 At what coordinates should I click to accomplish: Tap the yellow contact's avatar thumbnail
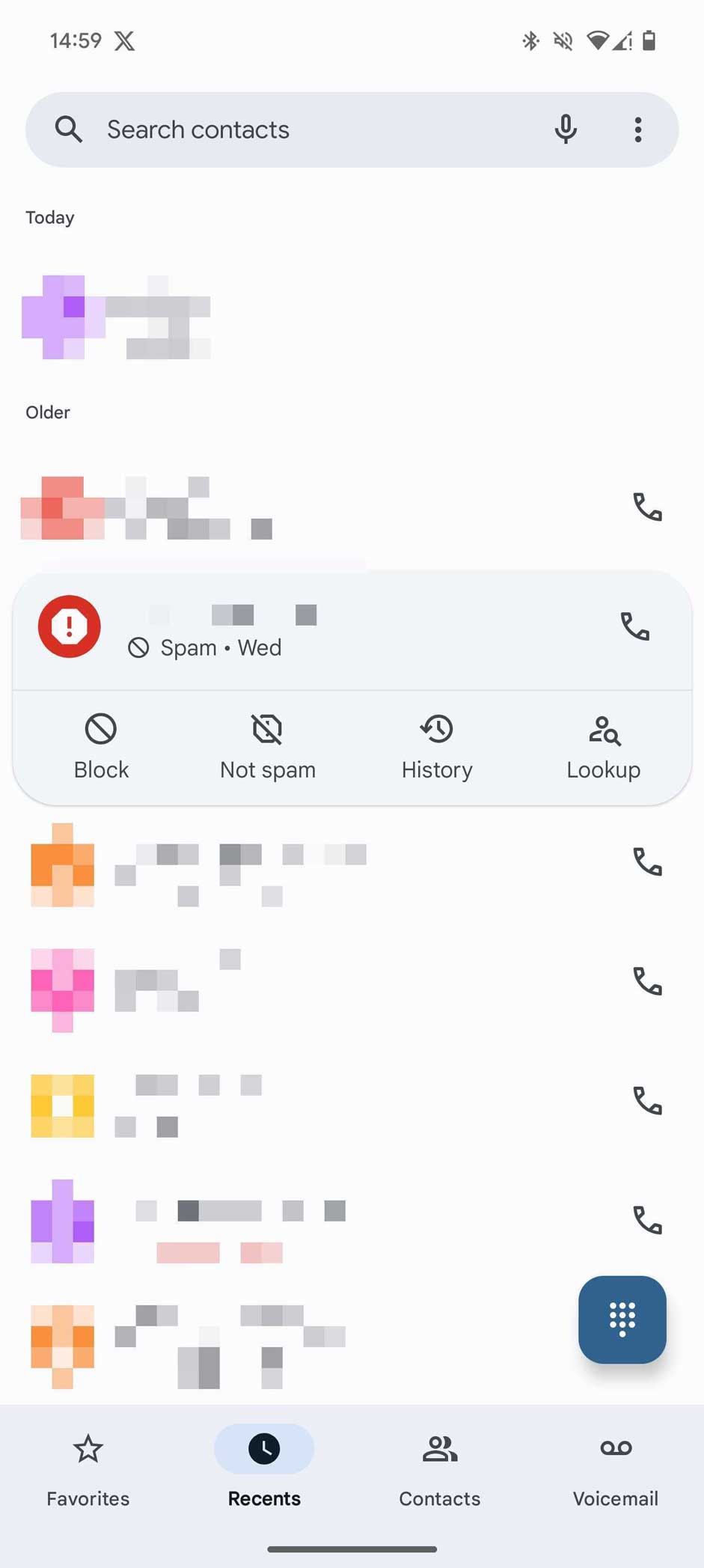click(62, 1105)
